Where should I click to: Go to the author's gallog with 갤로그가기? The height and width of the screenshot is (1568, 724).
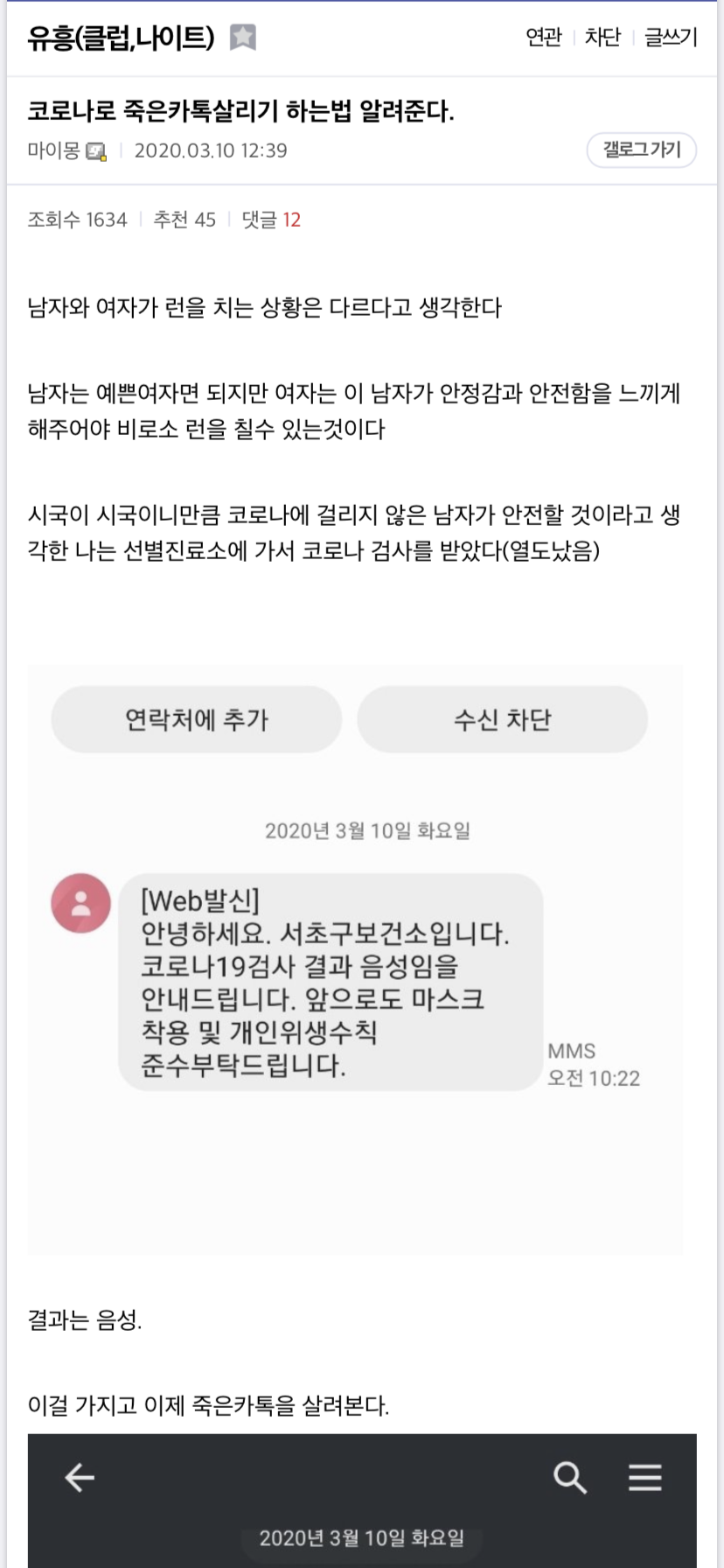pos(641,150)
